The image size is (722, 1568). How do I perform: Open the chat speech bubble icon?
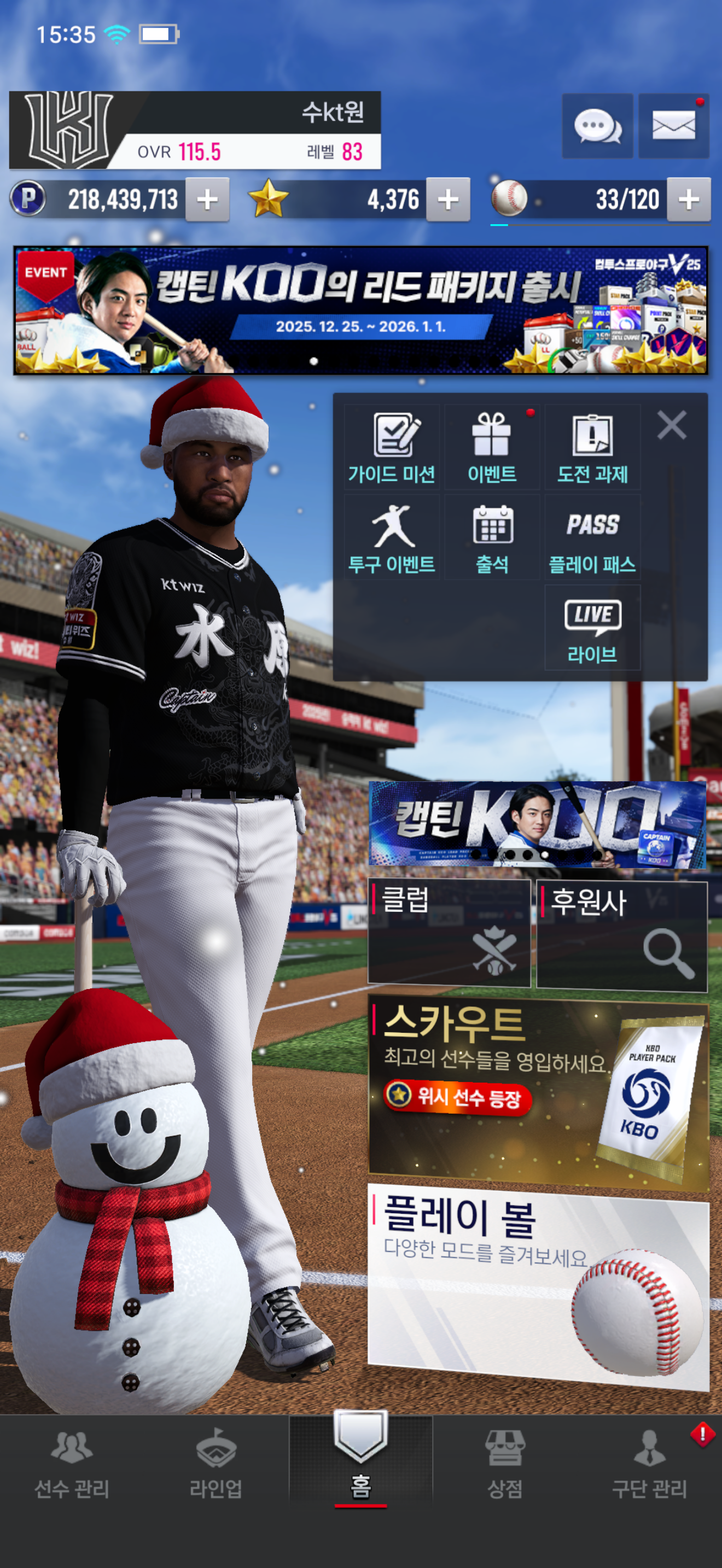(x=597, y=126)
